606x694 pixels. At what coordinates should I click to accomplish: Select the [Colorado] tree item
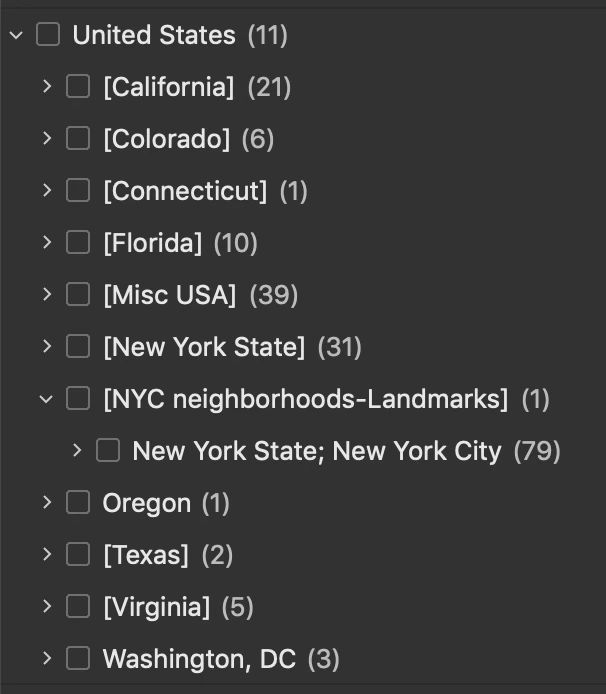[x=166, y=139]
